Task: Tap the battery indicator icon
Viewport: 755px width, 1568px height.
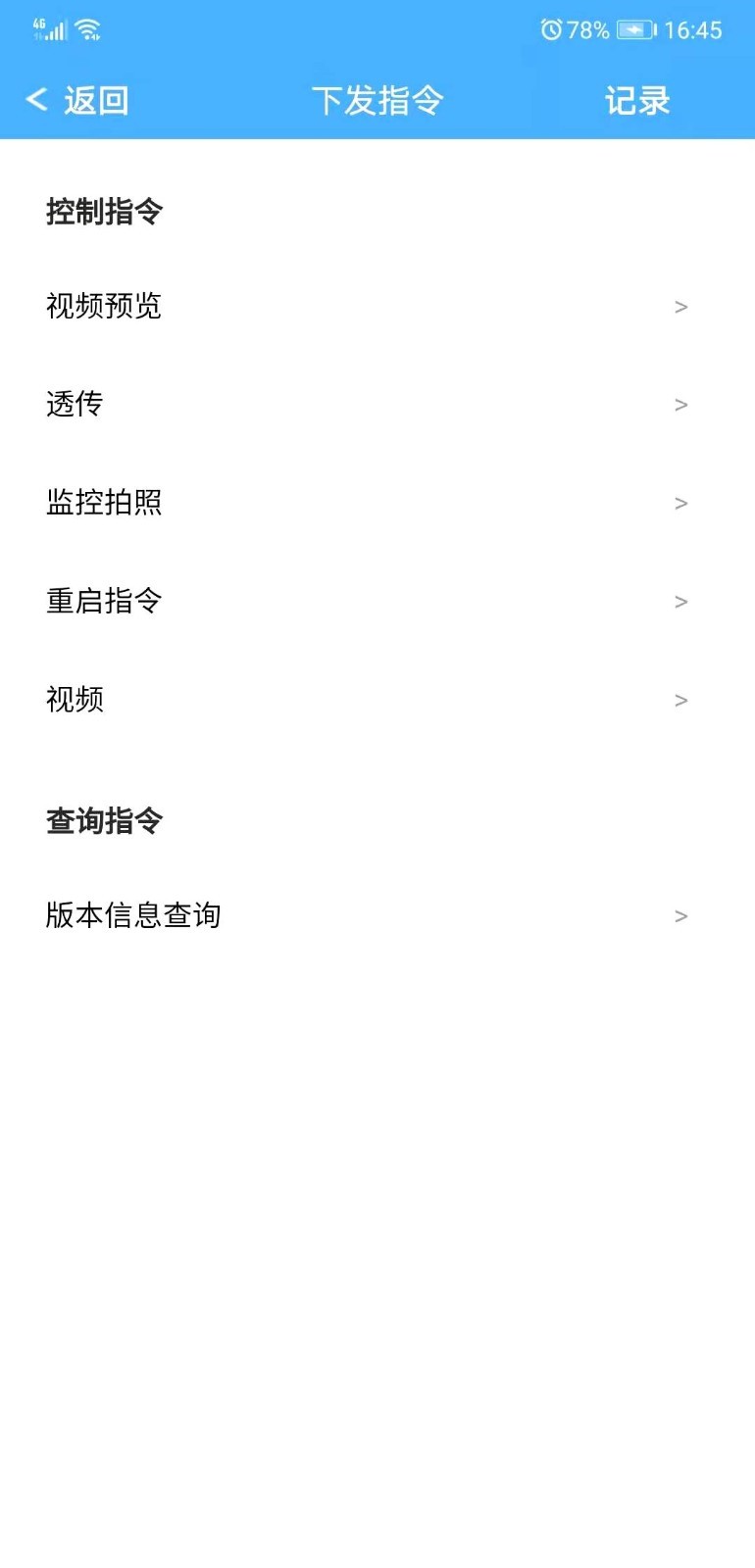Action: click(x=636, y=29)
